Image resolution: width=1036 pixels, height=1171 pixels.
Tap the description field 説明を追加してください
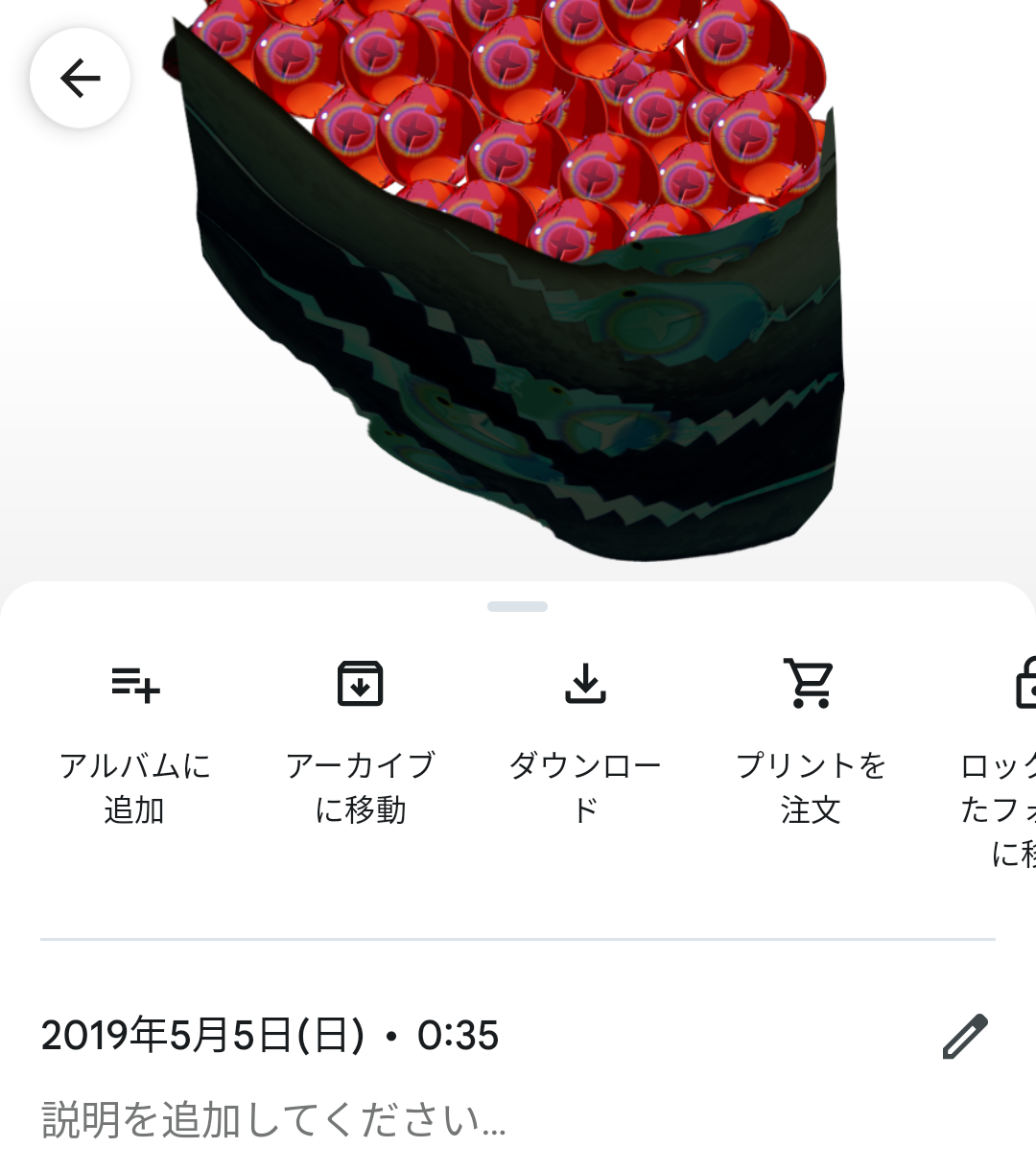(274, 1119)
